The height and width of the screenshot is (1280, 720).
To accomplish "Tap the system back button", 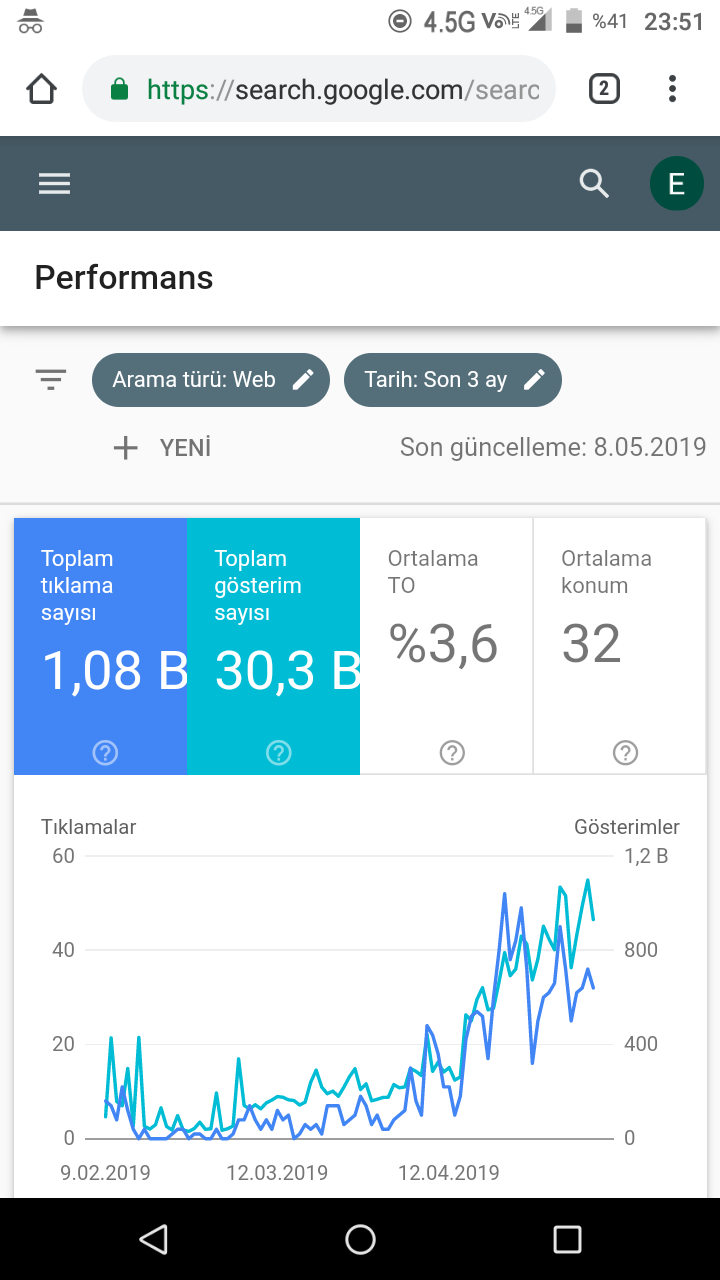I will (153, 1240).
